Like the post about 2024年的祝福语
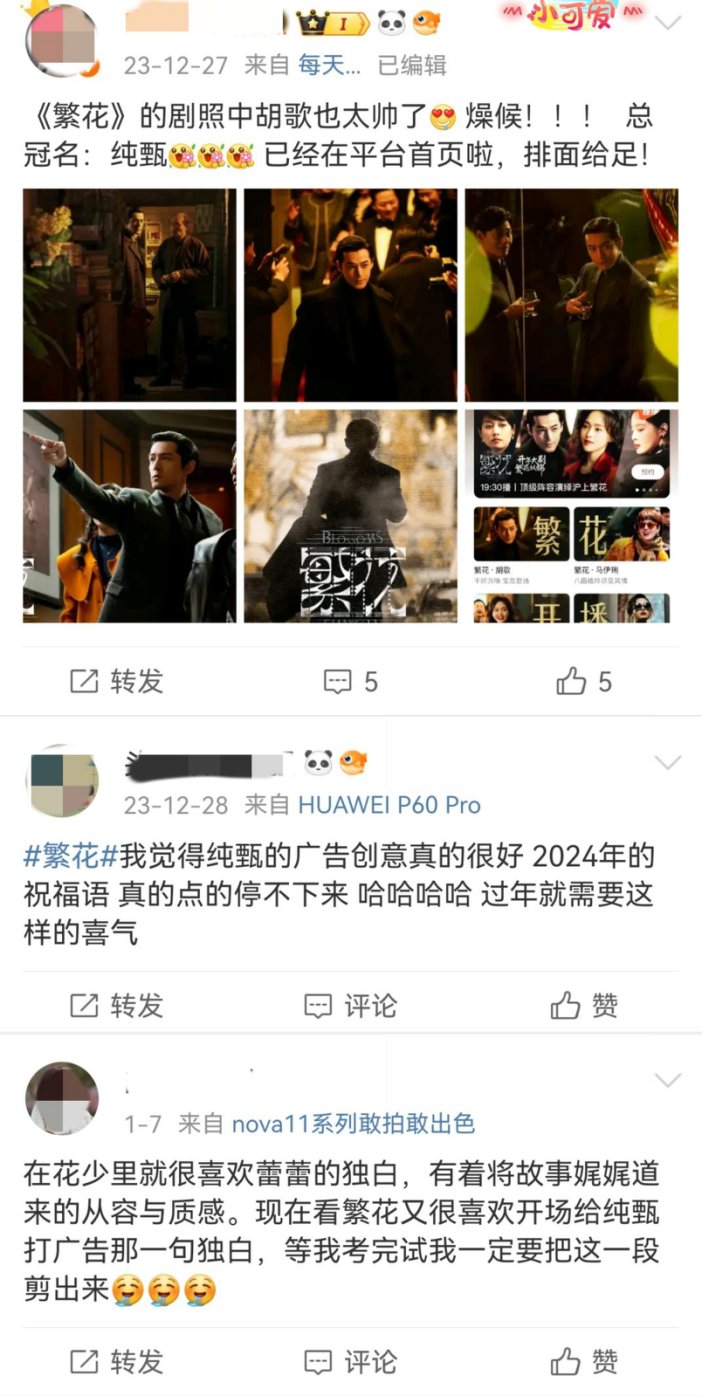This screenshot has height=1396, width=702. click(x=586, y=1005)
